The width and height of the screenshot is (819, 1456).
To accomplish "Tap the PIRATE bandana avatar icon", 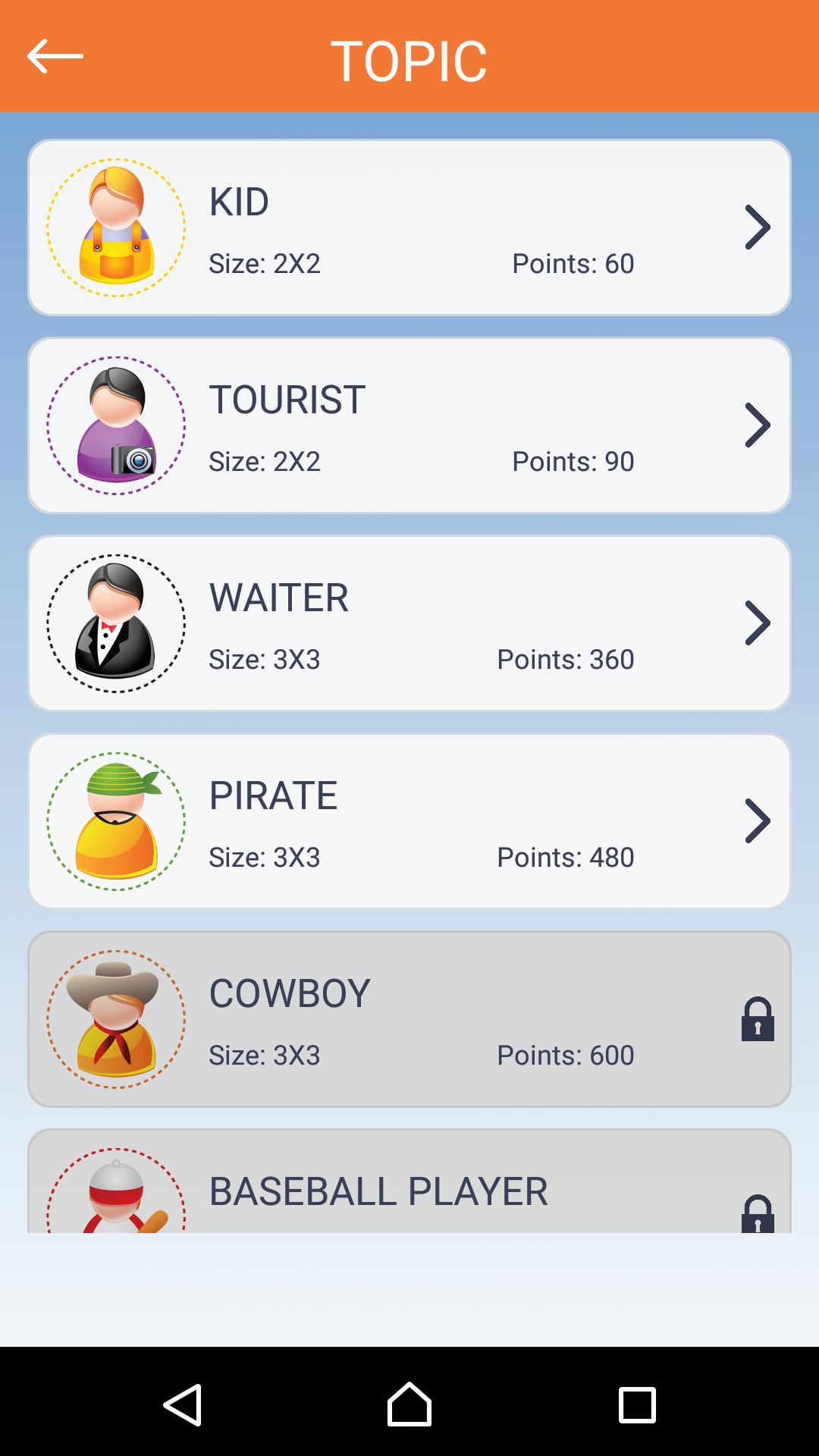I will (115, 821).
